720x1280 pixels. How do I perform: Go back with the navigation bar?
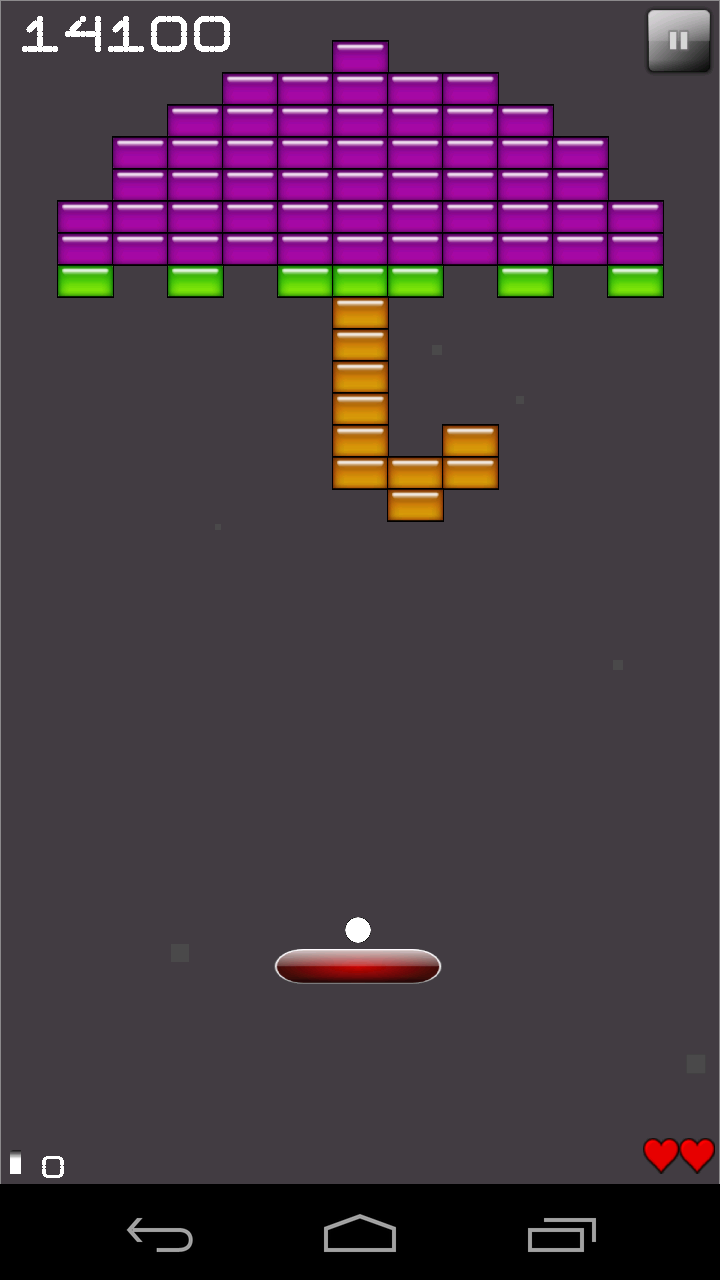160,1234
